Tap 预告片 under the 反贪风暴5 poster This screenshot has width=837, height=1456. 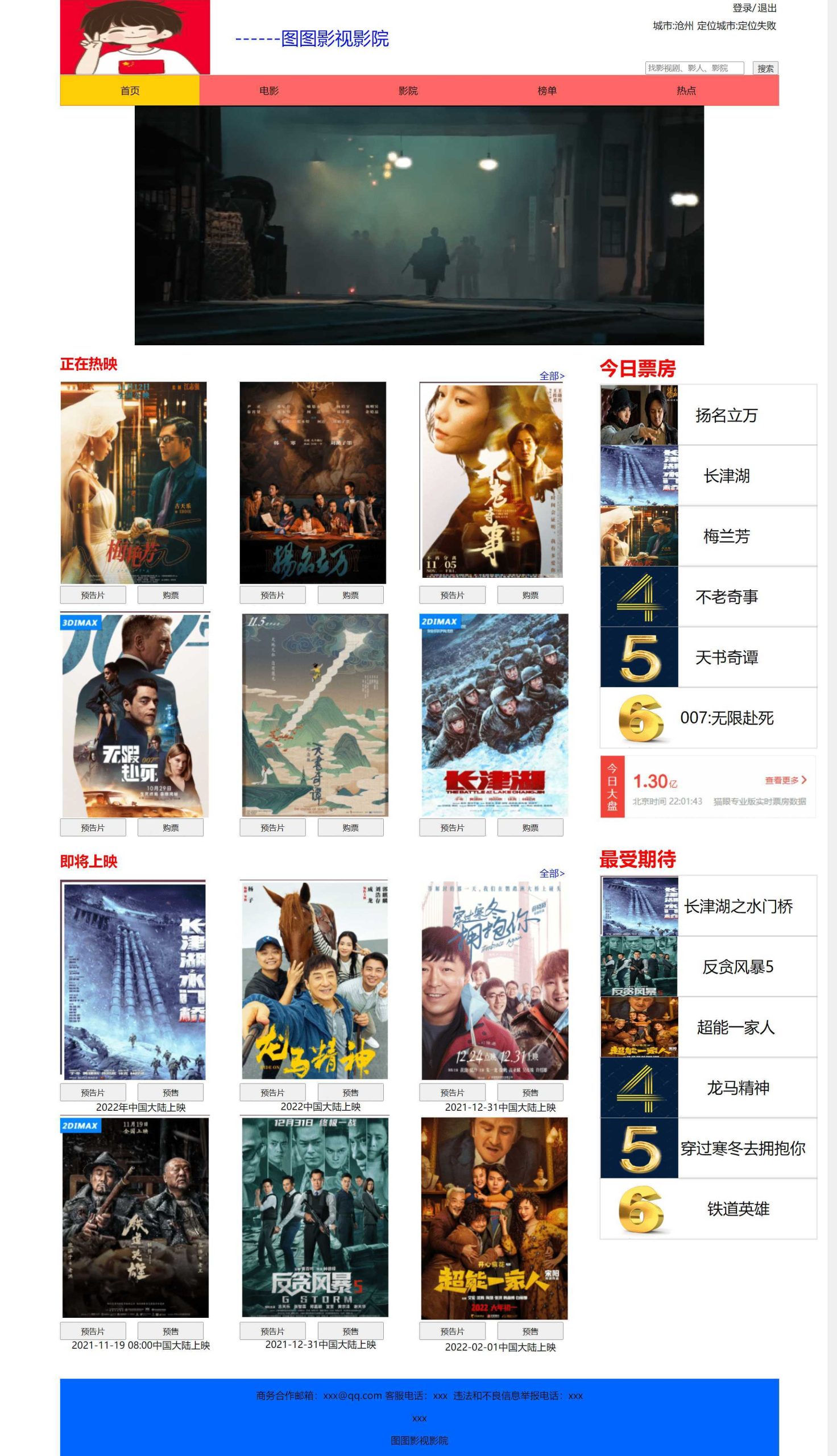coord(272,1331)
